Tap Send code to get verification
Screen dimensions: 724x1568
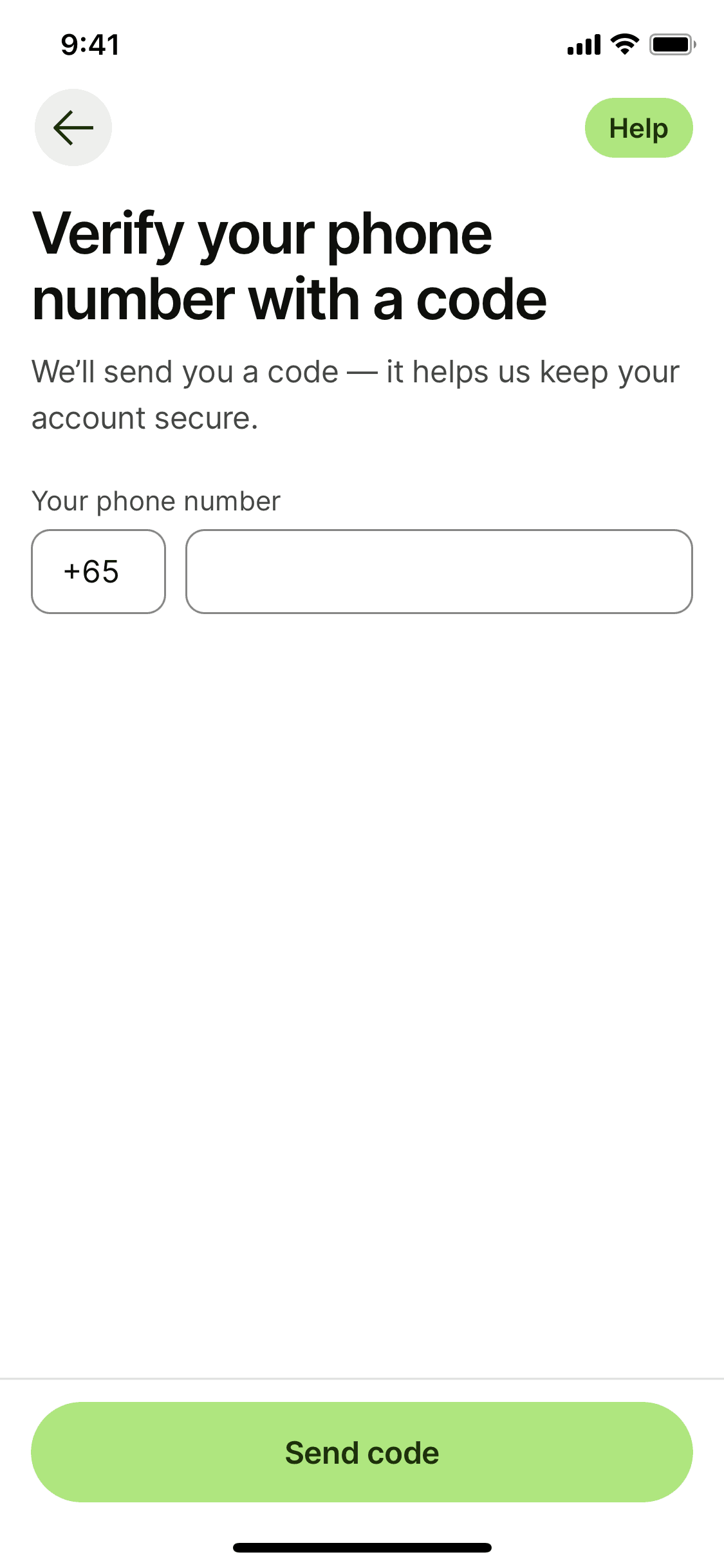pos(362,1452)
